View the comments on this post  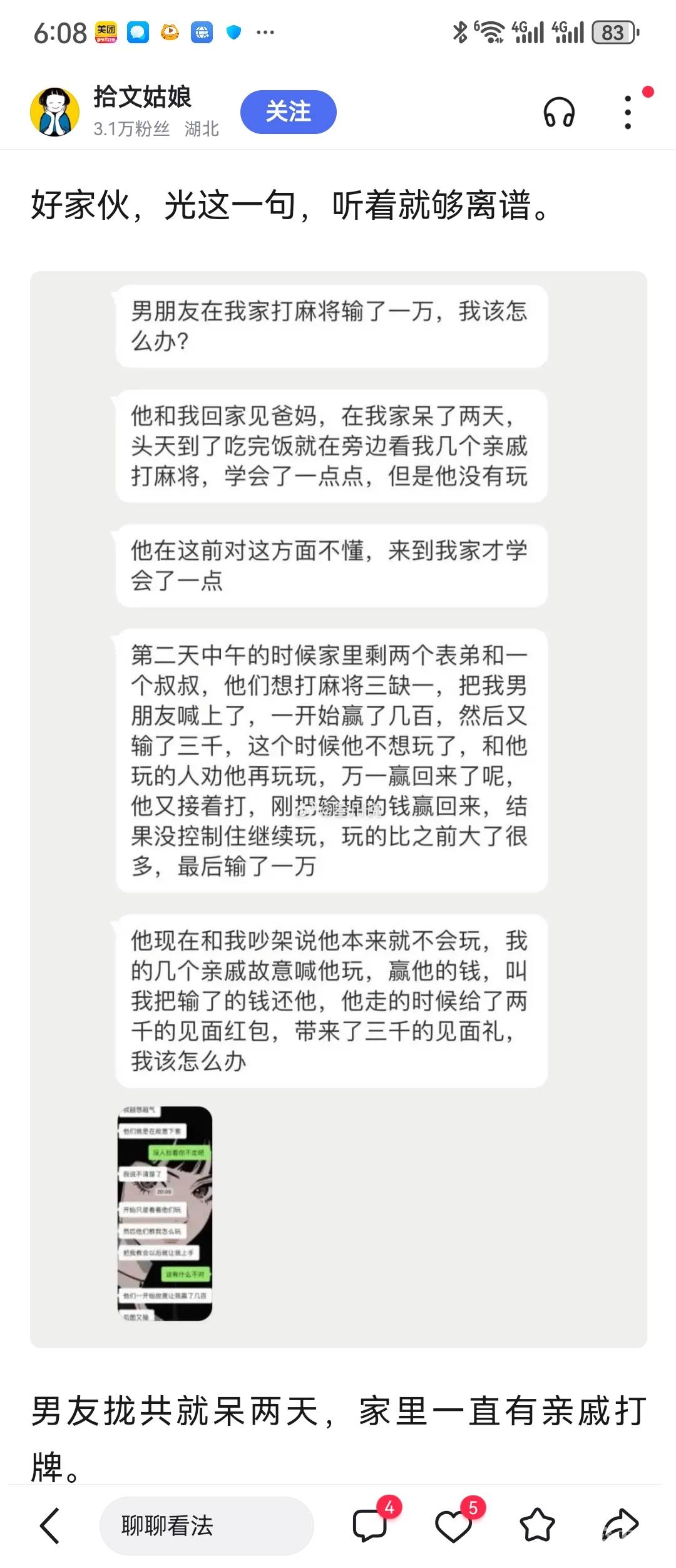point(371,1525)
